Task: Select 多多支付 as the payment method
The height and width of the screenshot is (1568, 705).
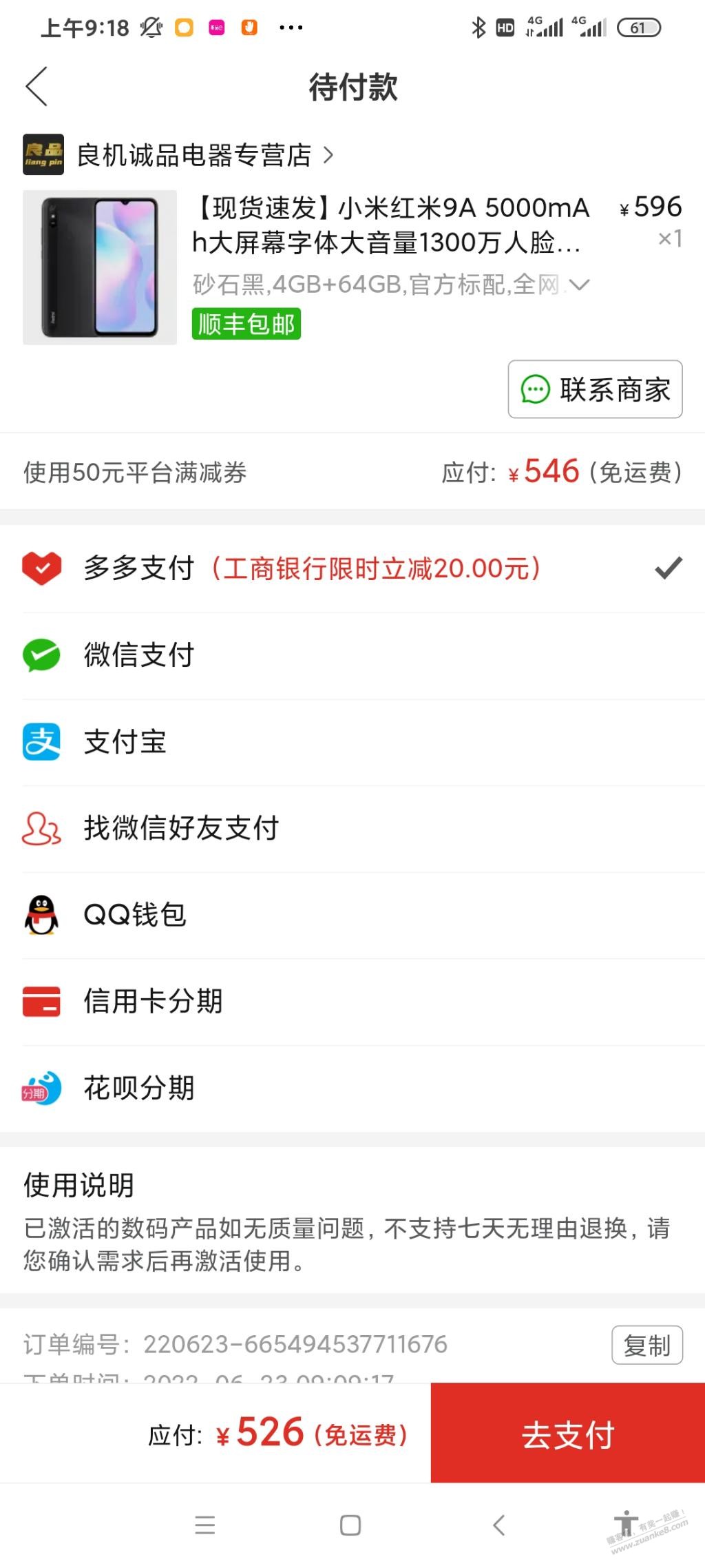Action: (x=351, y=568)
